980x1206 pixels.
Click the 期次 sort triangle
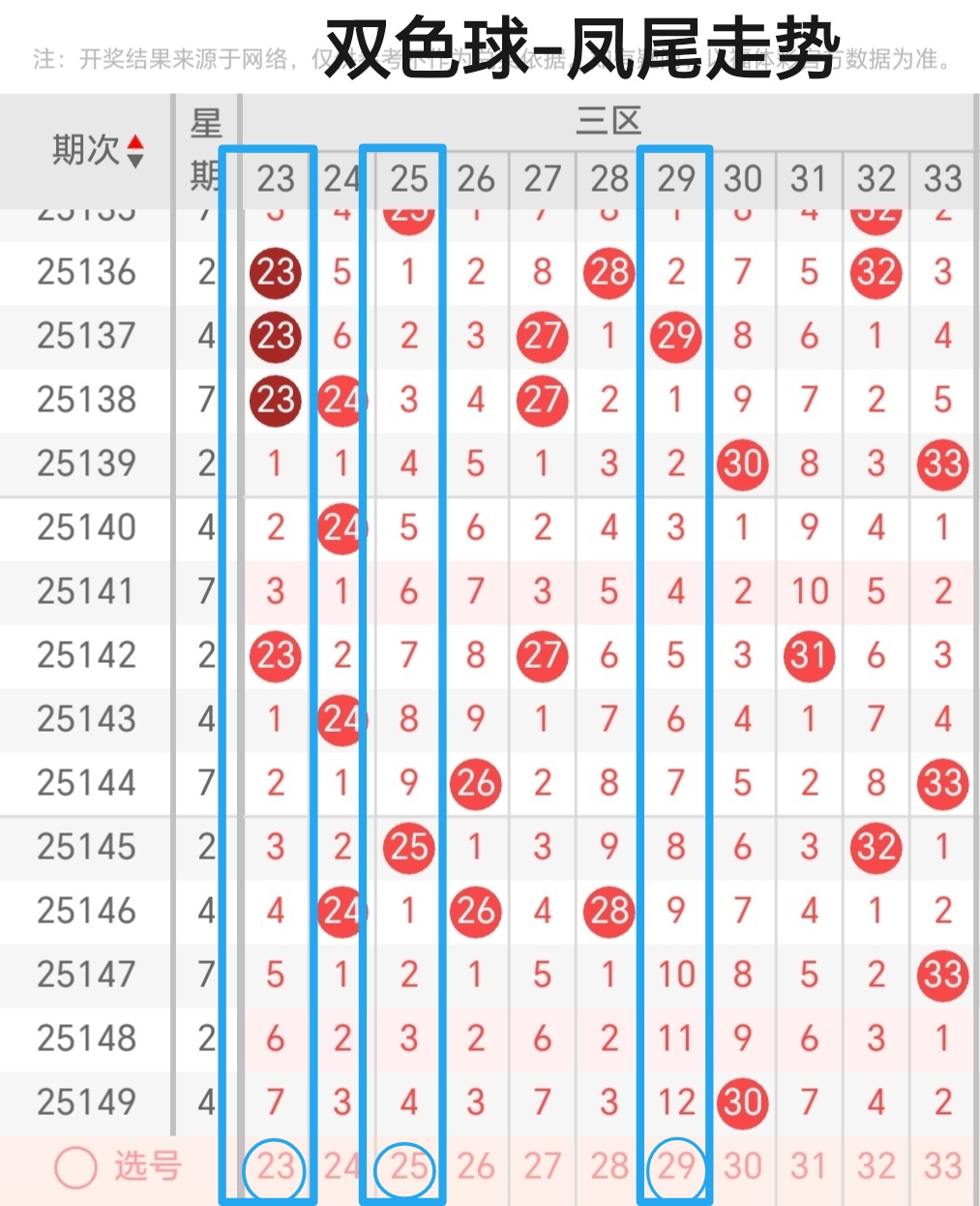135,150
